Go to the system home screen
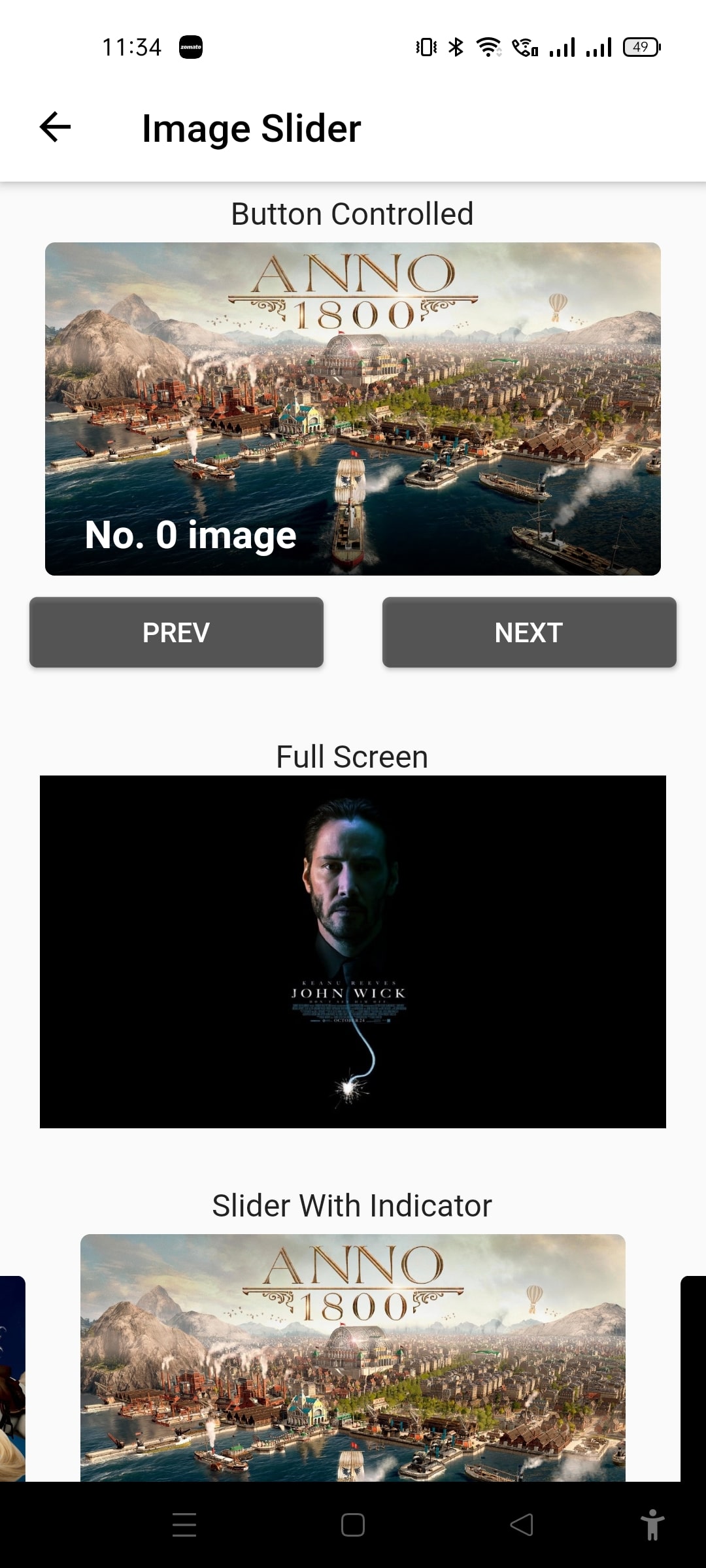The image size is (706, 1568). (x=353, y=1525)
